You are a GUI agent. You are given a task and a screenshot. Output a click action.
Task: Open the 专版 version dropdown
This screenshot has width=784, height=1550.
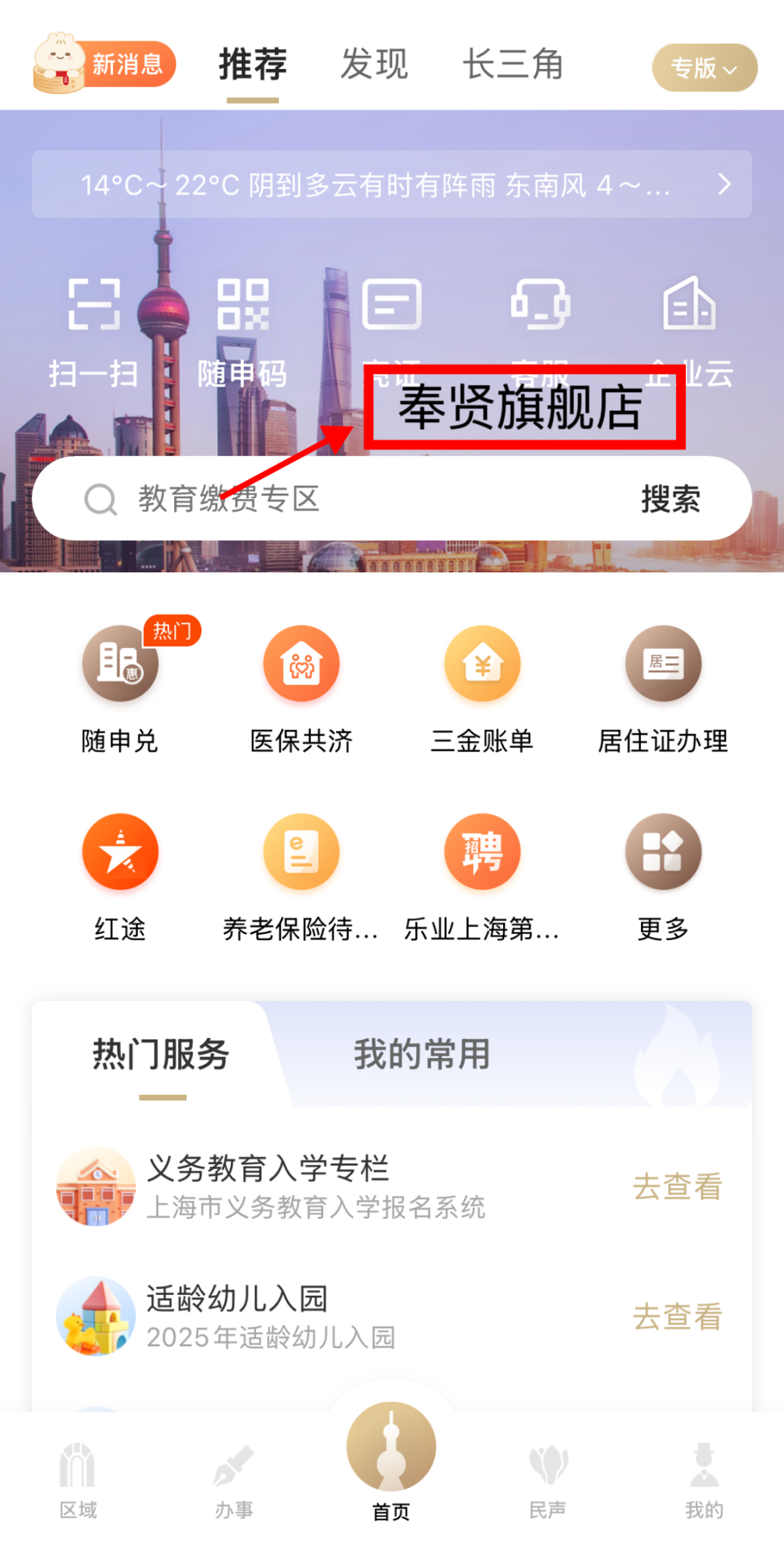[704, 68]
